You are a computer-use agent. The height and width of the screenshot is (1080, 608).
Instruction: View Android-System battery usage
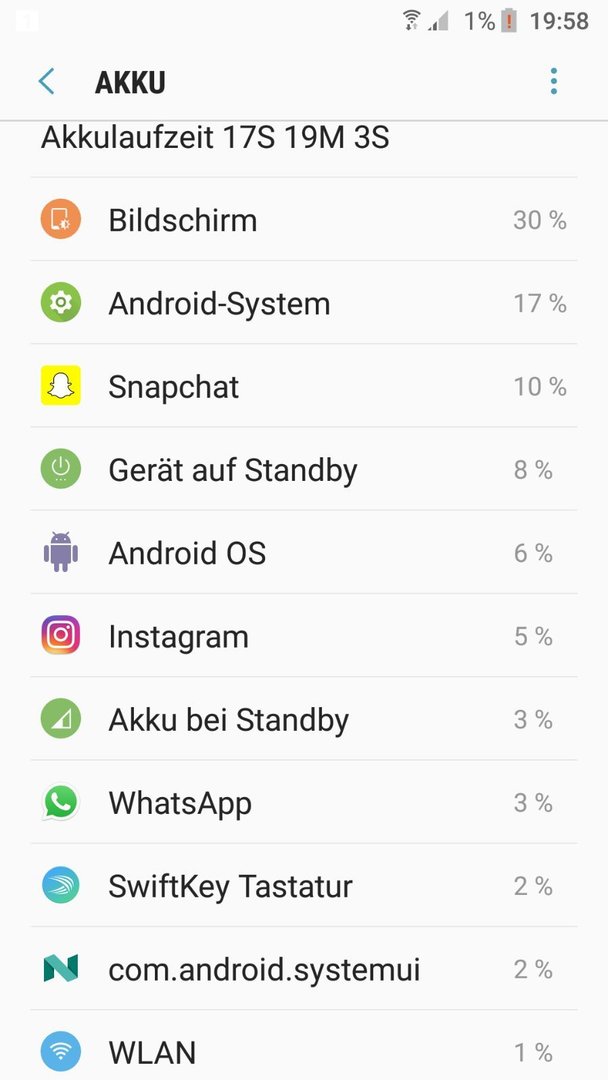point(304,303)
